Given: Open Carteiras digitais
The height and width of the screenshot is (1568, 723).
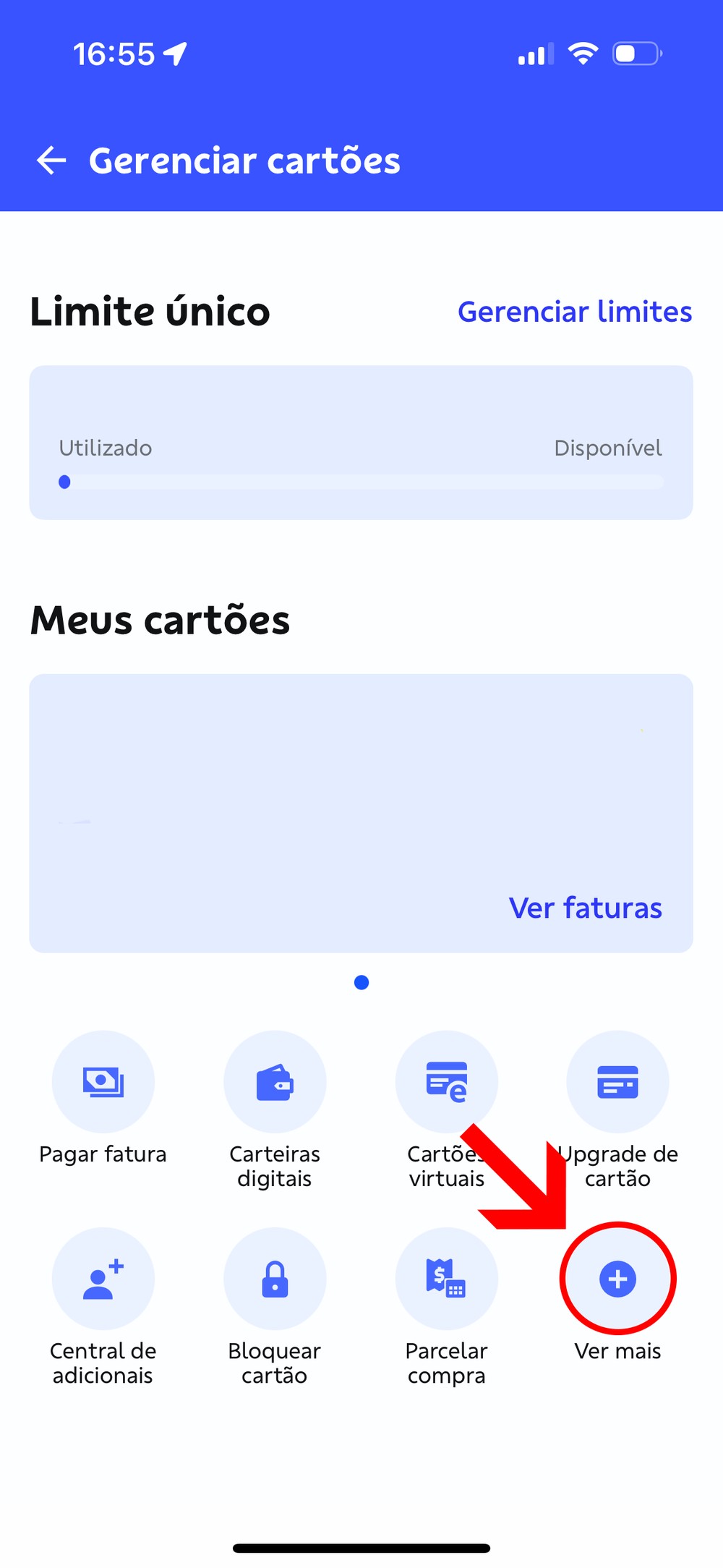Looking at the screenshot, I should [275, 1082].
